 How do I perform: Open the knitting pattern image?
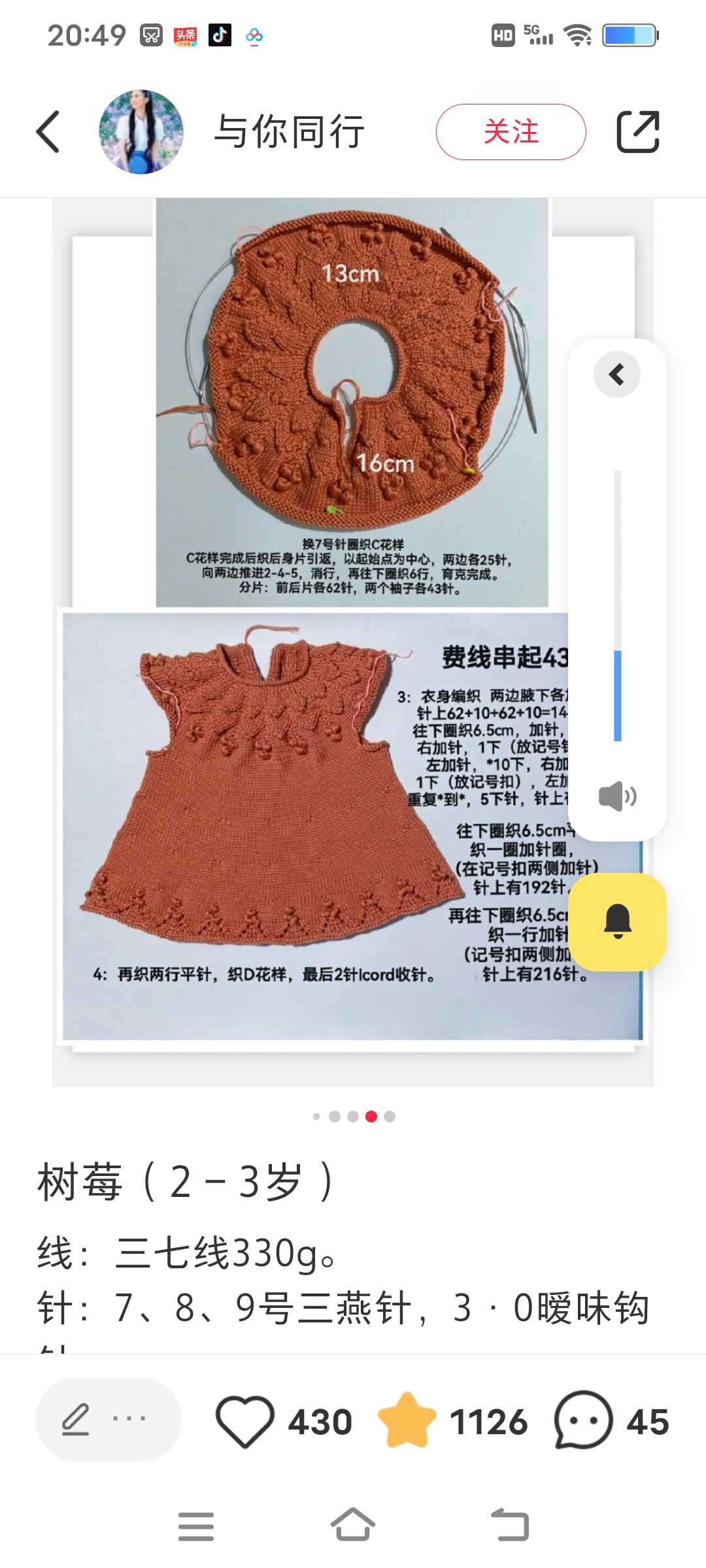click(314, 640)
